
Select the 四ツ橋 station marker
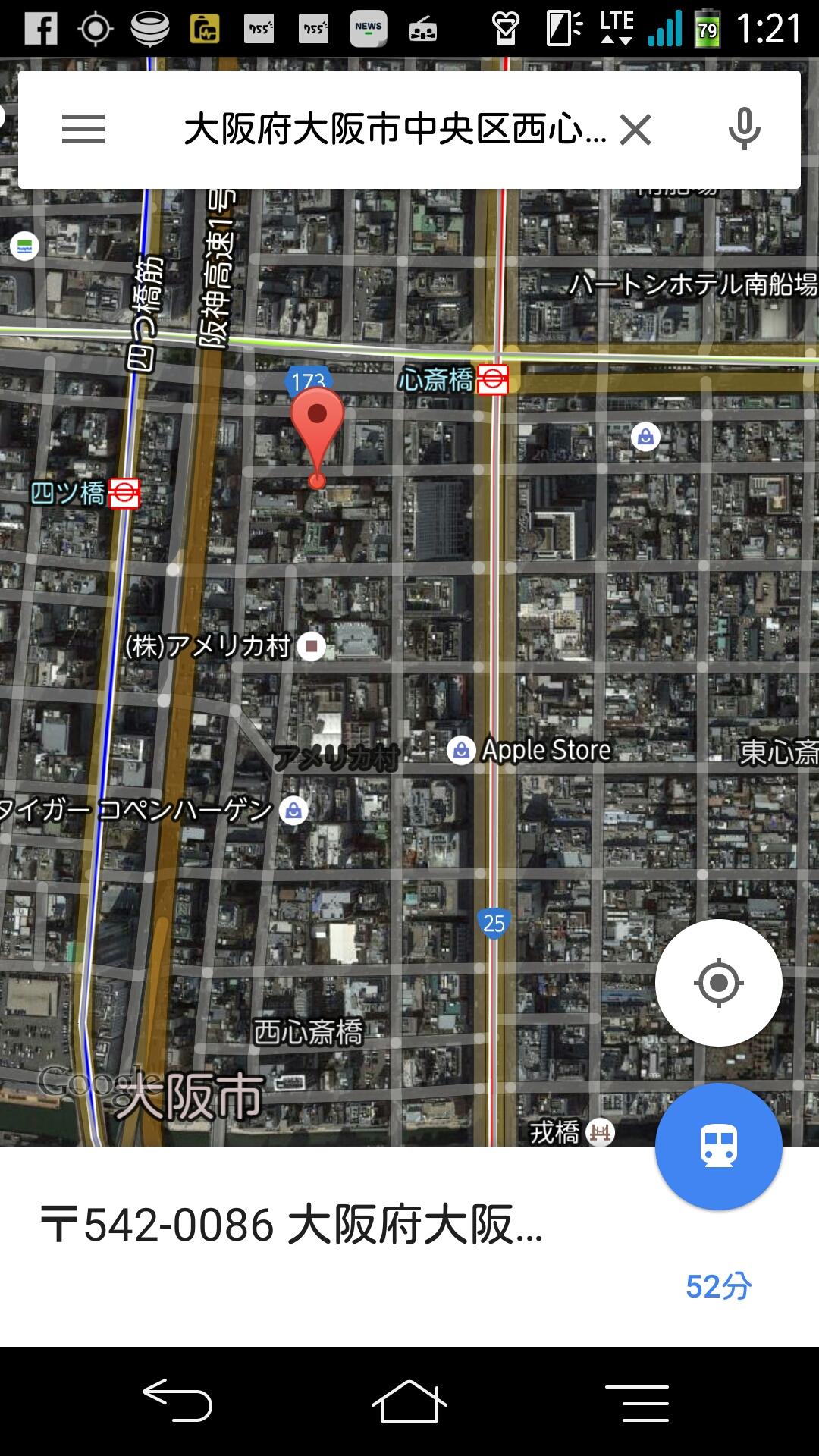coord(124,494)
